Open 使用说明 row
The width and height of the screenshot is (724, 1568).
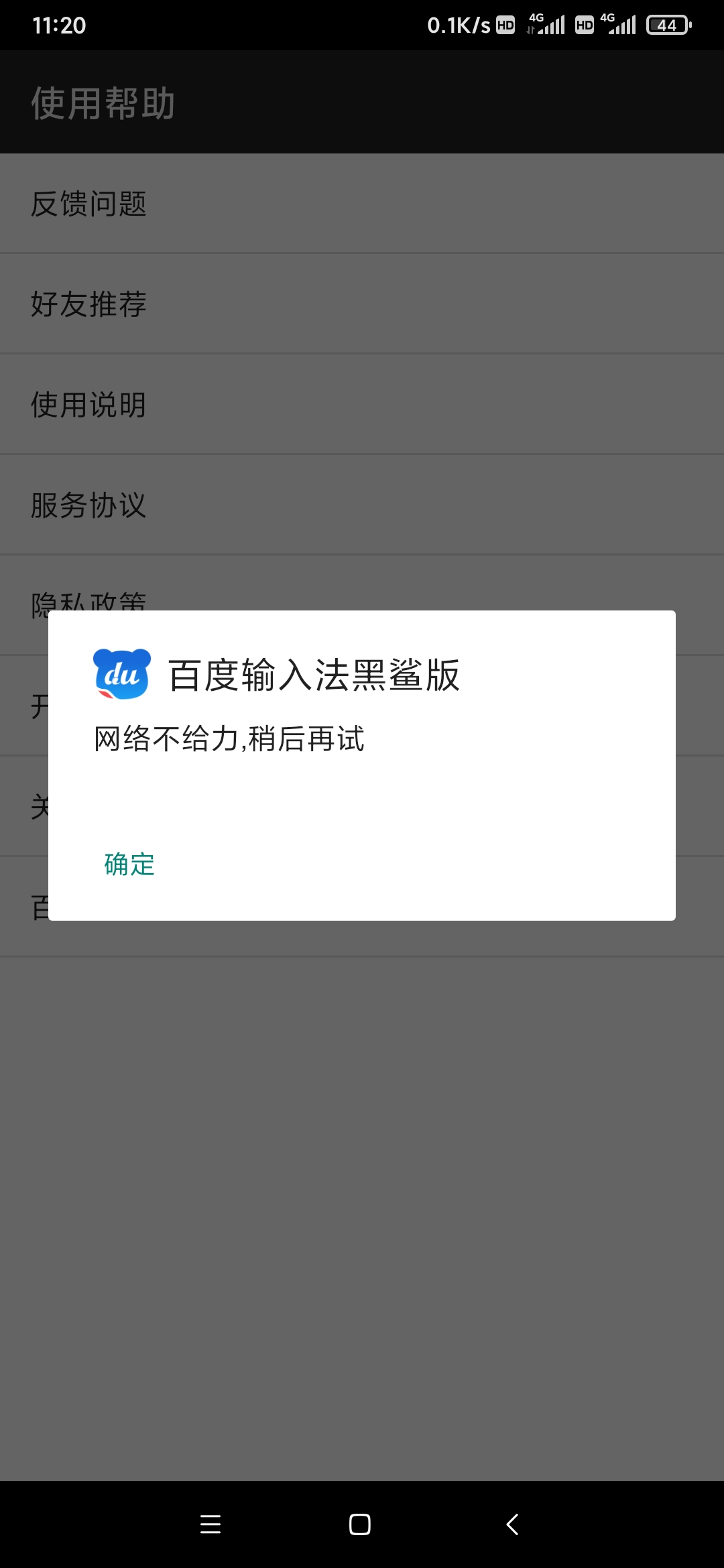click(x=362, y=405)
